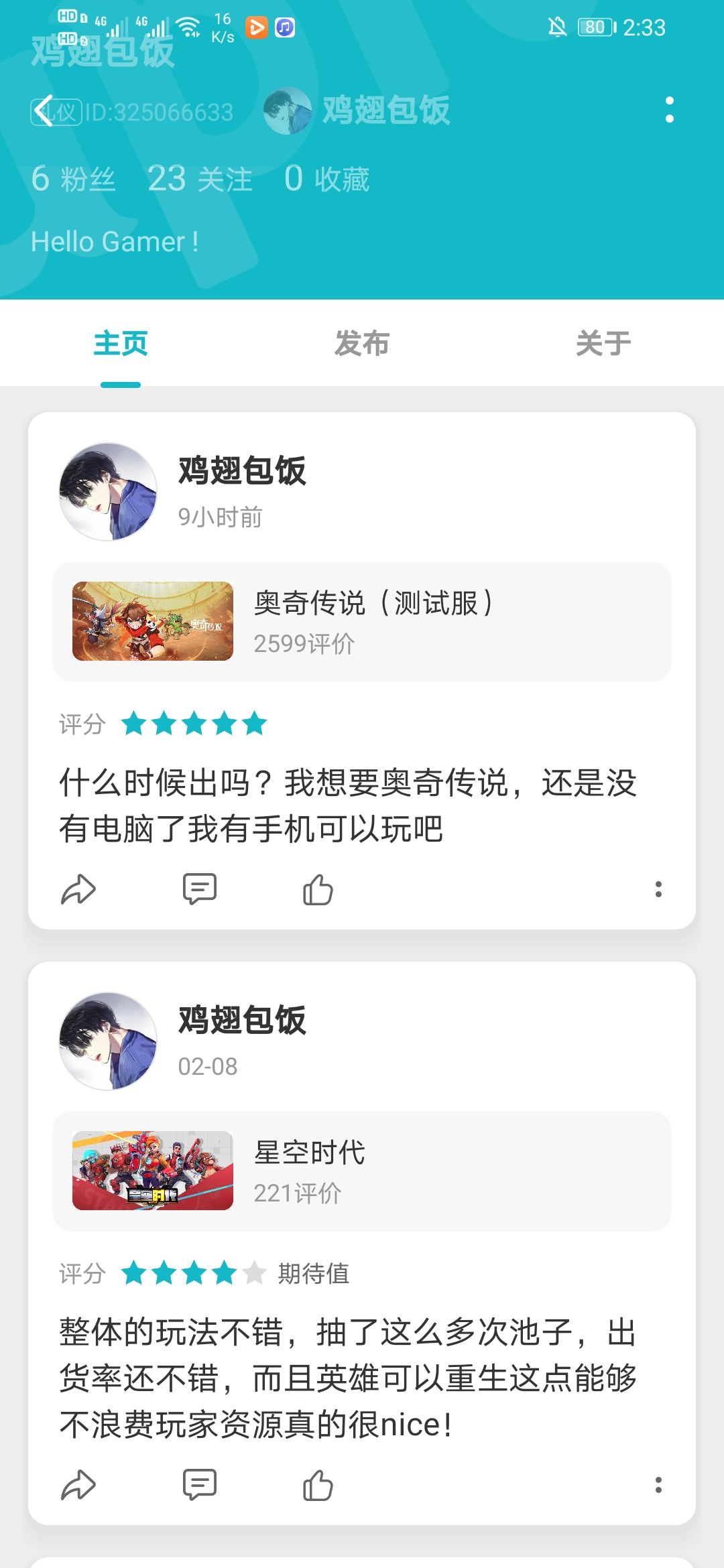Read the full 02-08 review text

point(349,1378)
